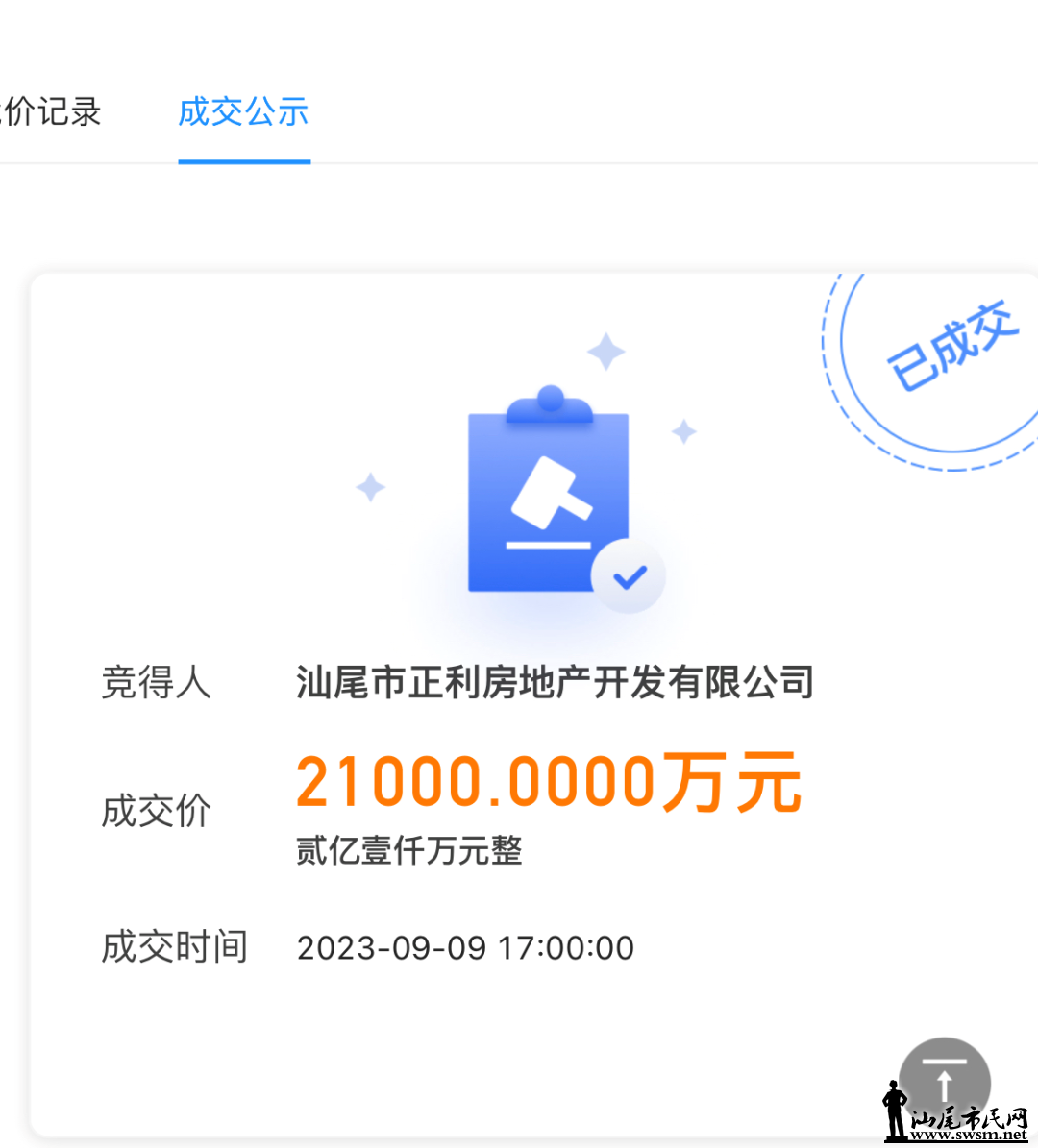
Task: Select the 成交公示 tab
Action: coord(243,112)
